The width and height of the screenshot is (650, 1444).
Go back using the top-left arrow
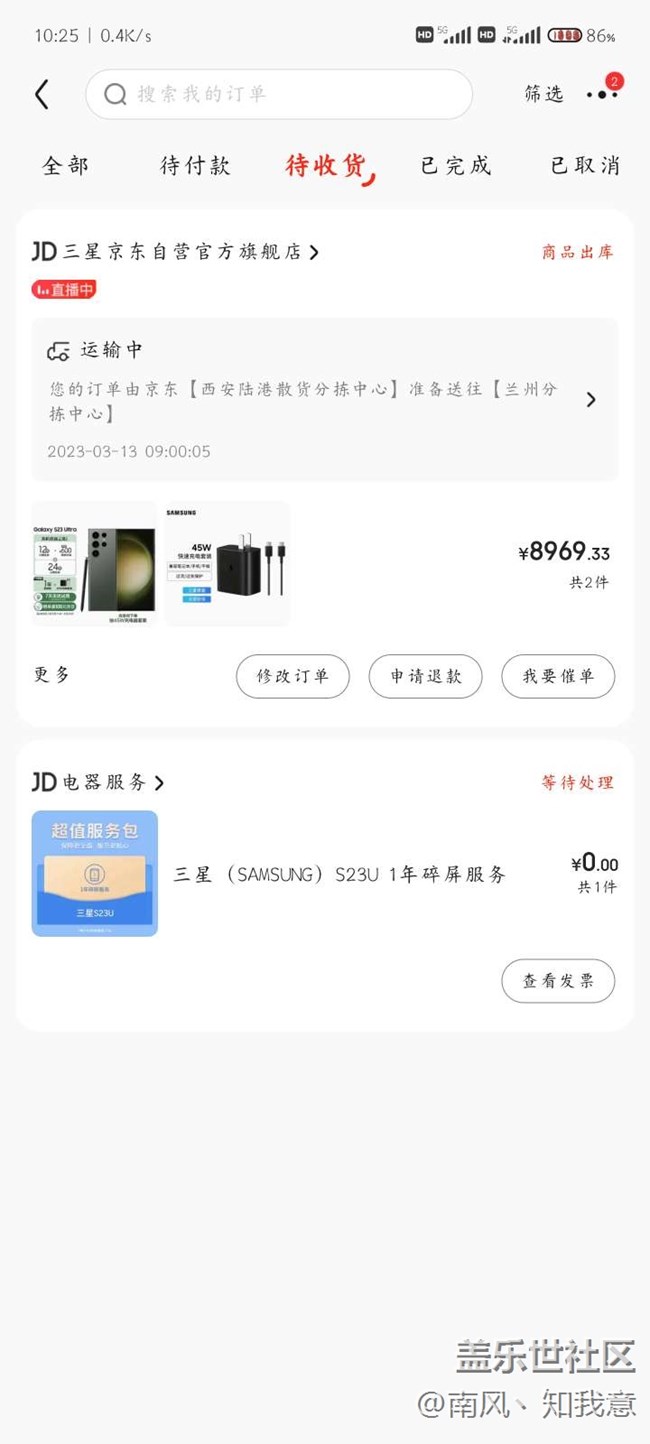click(42, 94)
